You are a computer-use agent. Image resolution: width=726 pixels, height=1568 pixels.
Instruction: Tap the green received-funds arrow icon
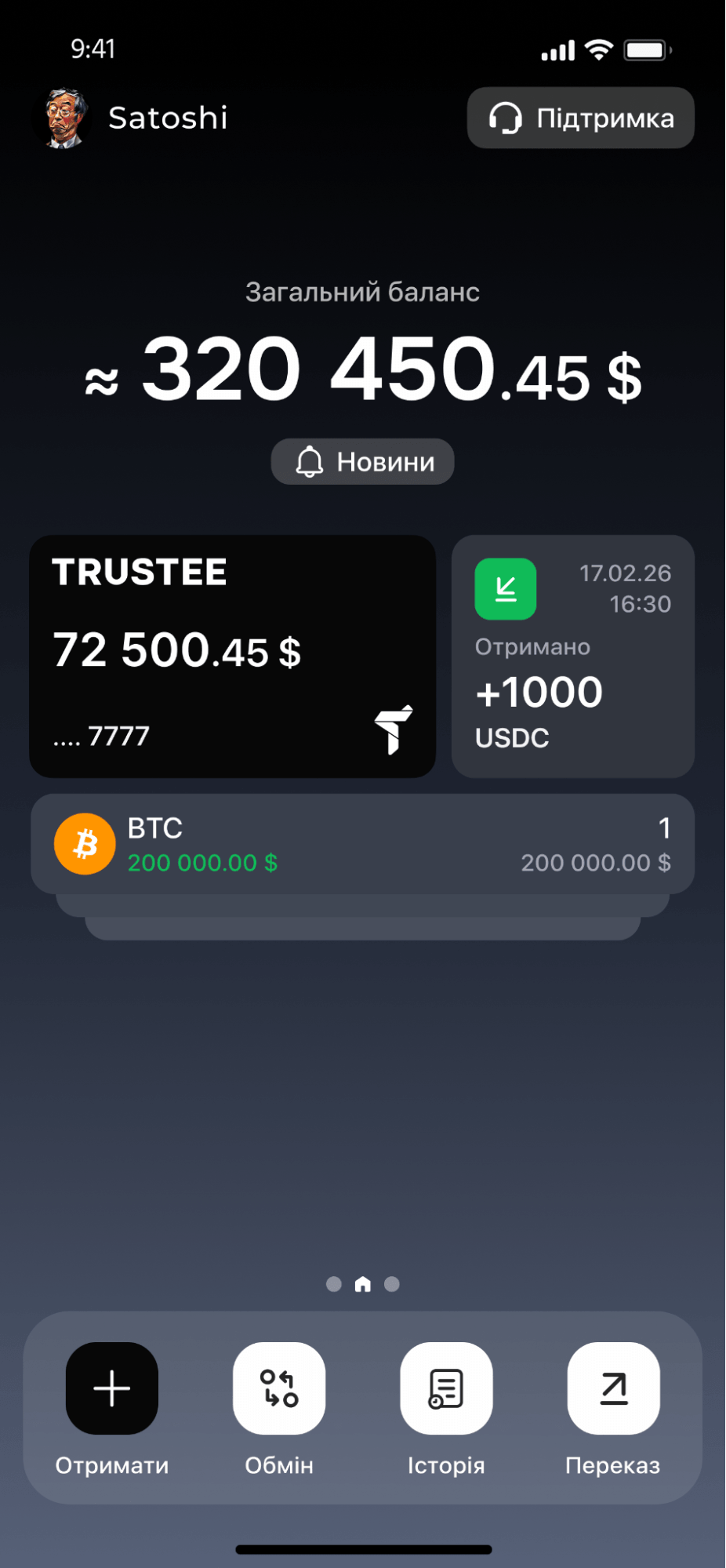point(505,588)
